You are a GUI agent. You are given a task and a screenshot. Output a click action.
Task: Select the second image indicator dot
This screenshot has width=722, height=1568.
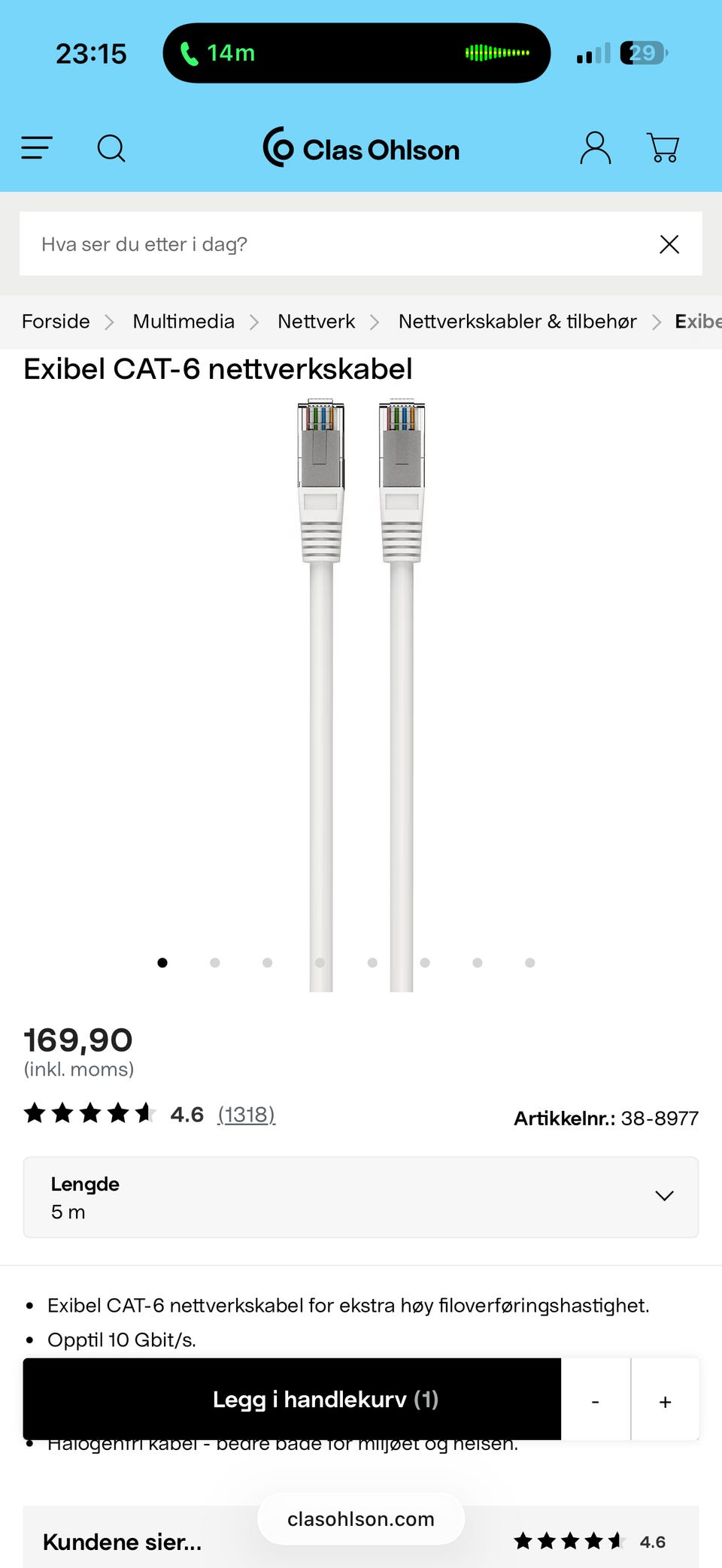point(215,962)
